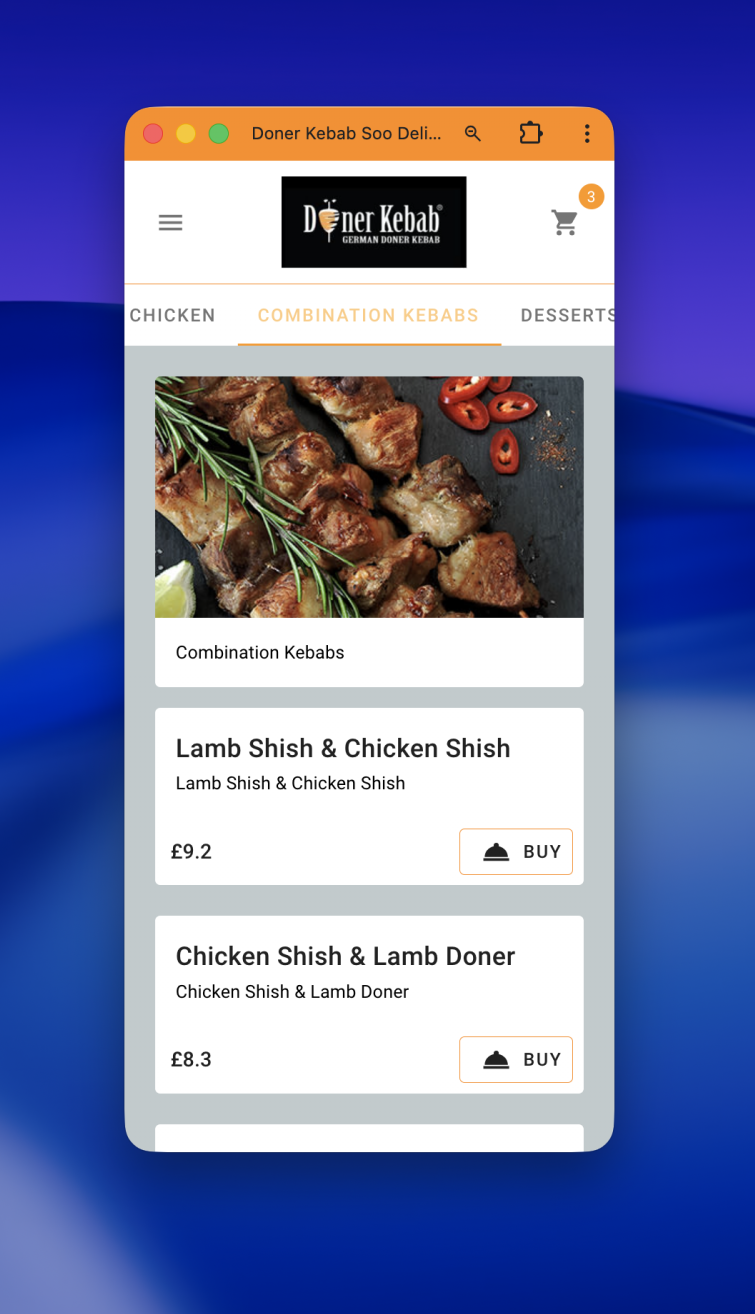Maximize the window with the green button

219,134
